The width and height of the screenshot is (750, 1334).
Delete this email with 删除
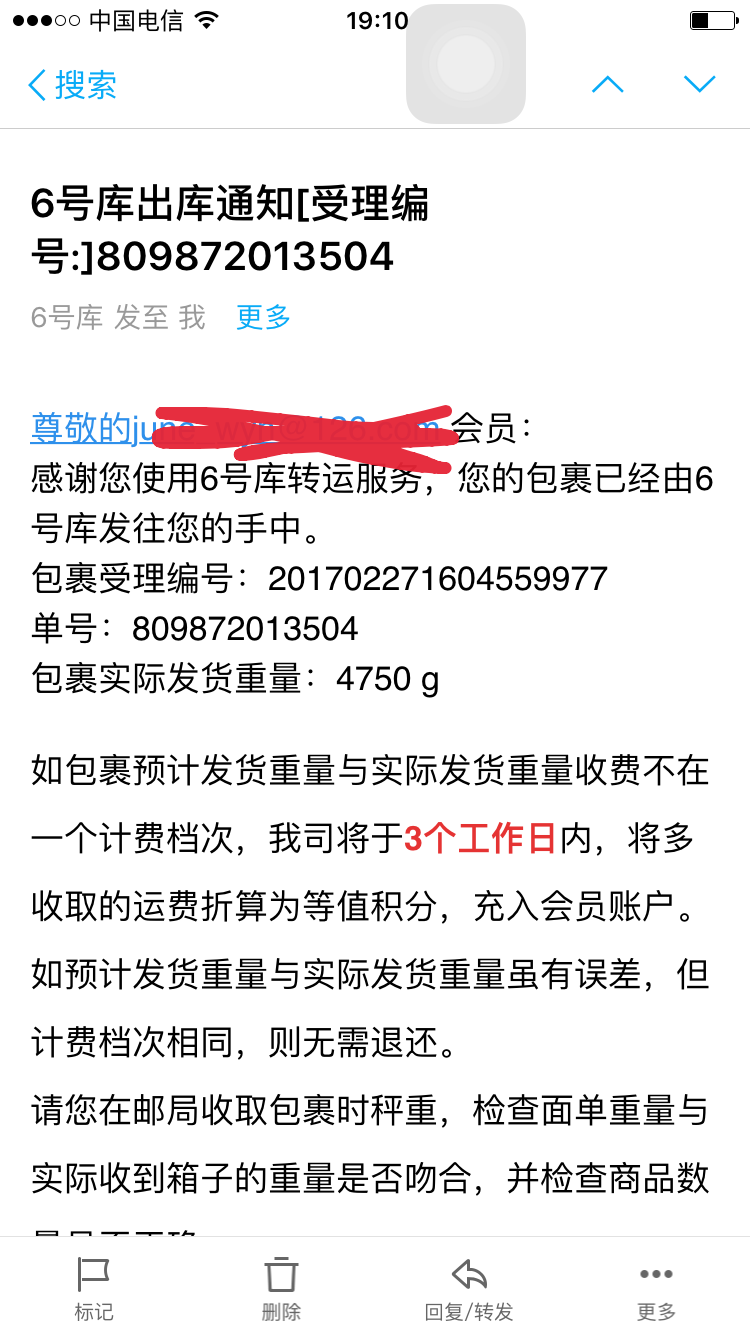(281, 1289)
